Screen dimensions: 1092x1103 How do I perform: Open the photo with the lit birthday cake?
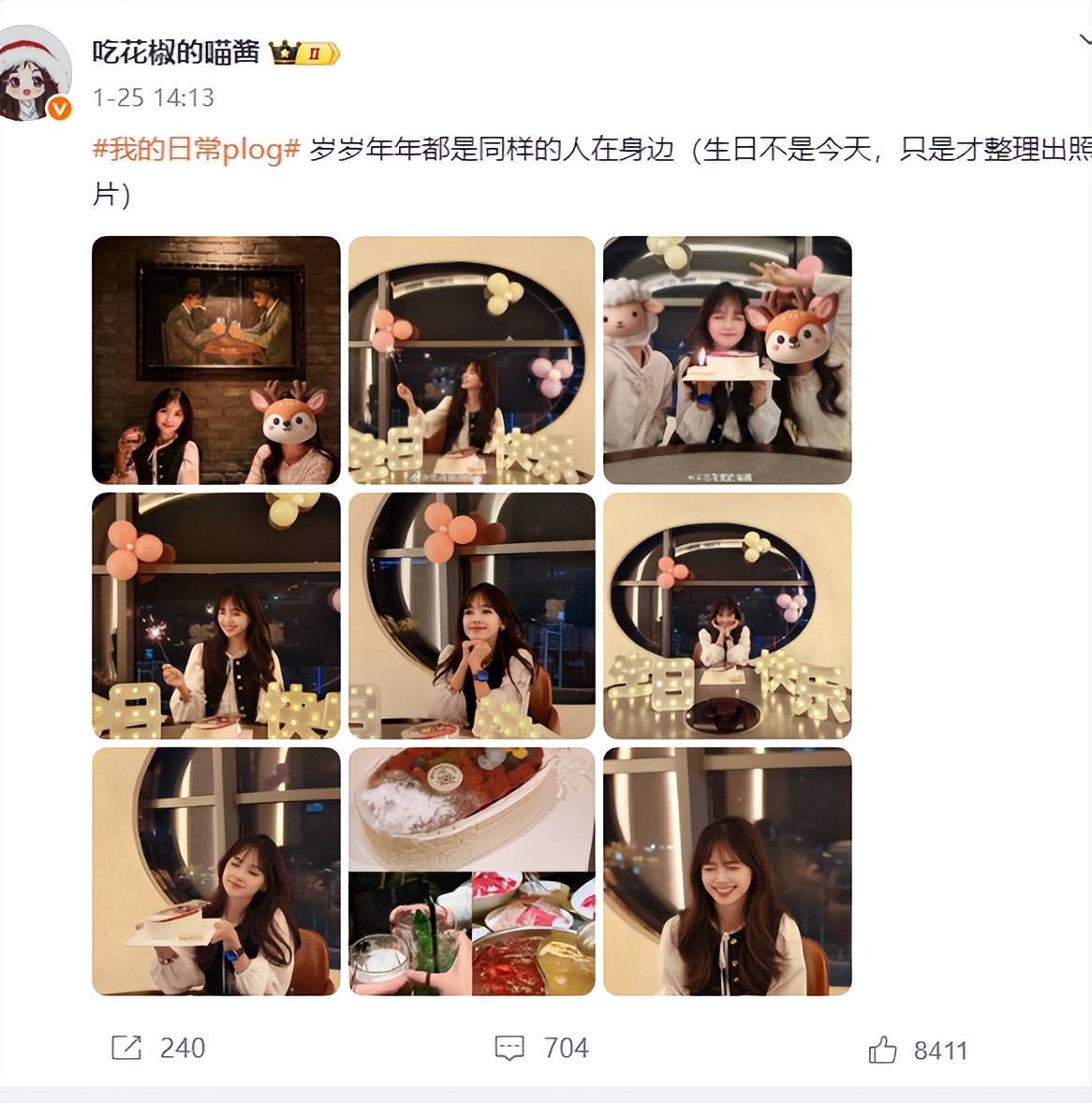click(727, 360)
